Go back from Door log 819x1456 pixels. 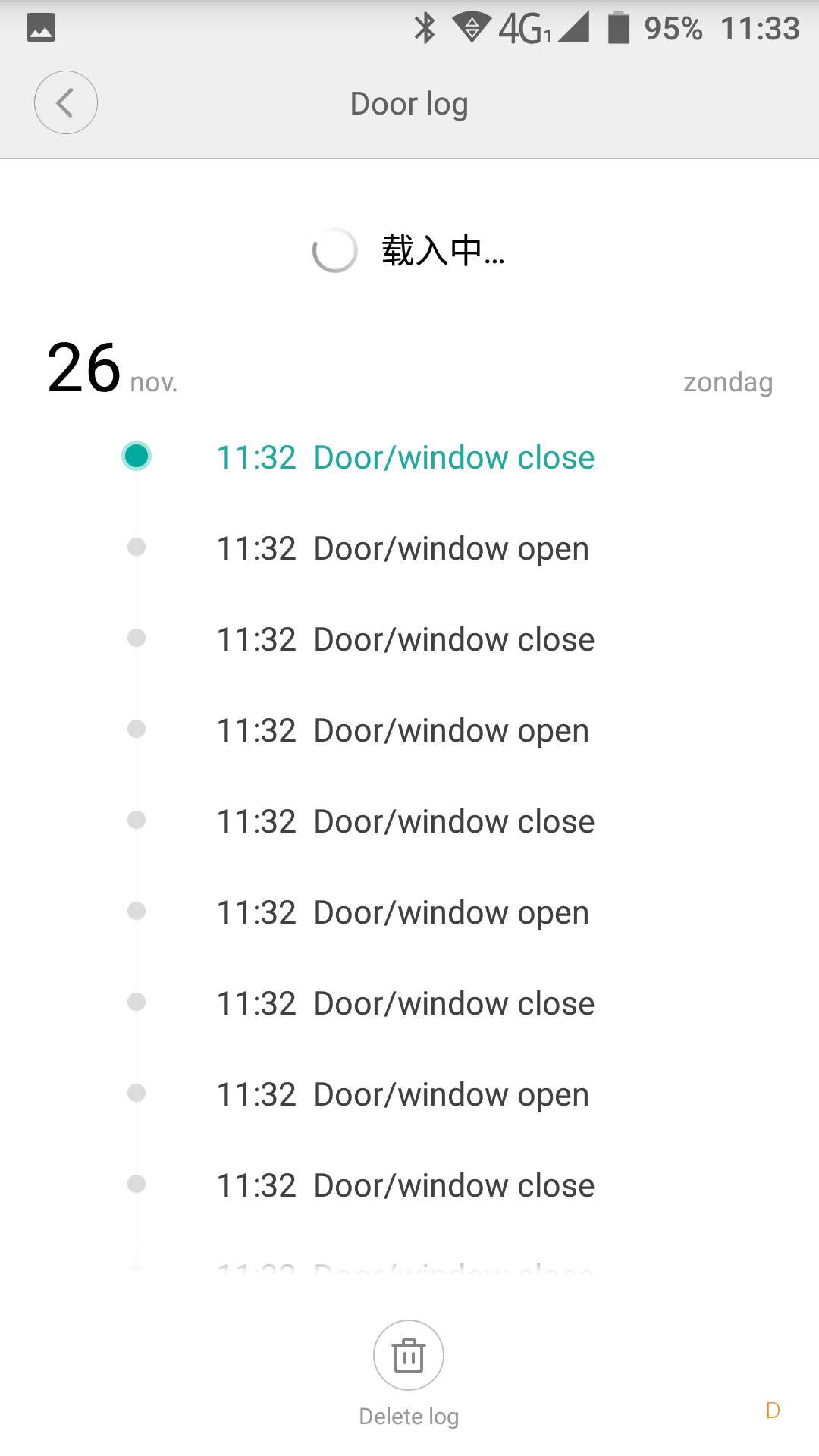click(x=66, y=102)
